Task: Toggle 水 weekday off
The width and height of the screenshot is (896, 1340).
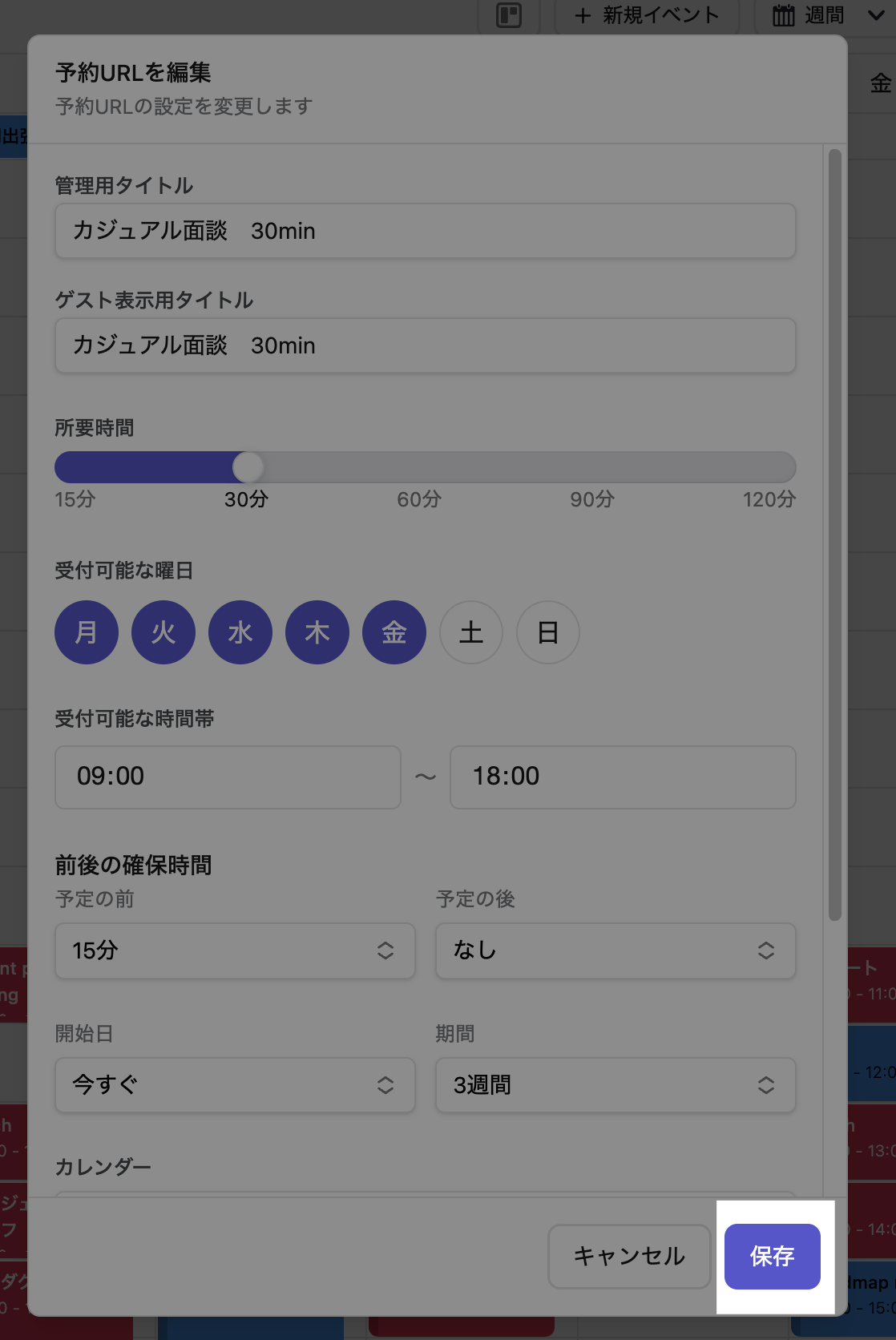Action: pos(240,632)
